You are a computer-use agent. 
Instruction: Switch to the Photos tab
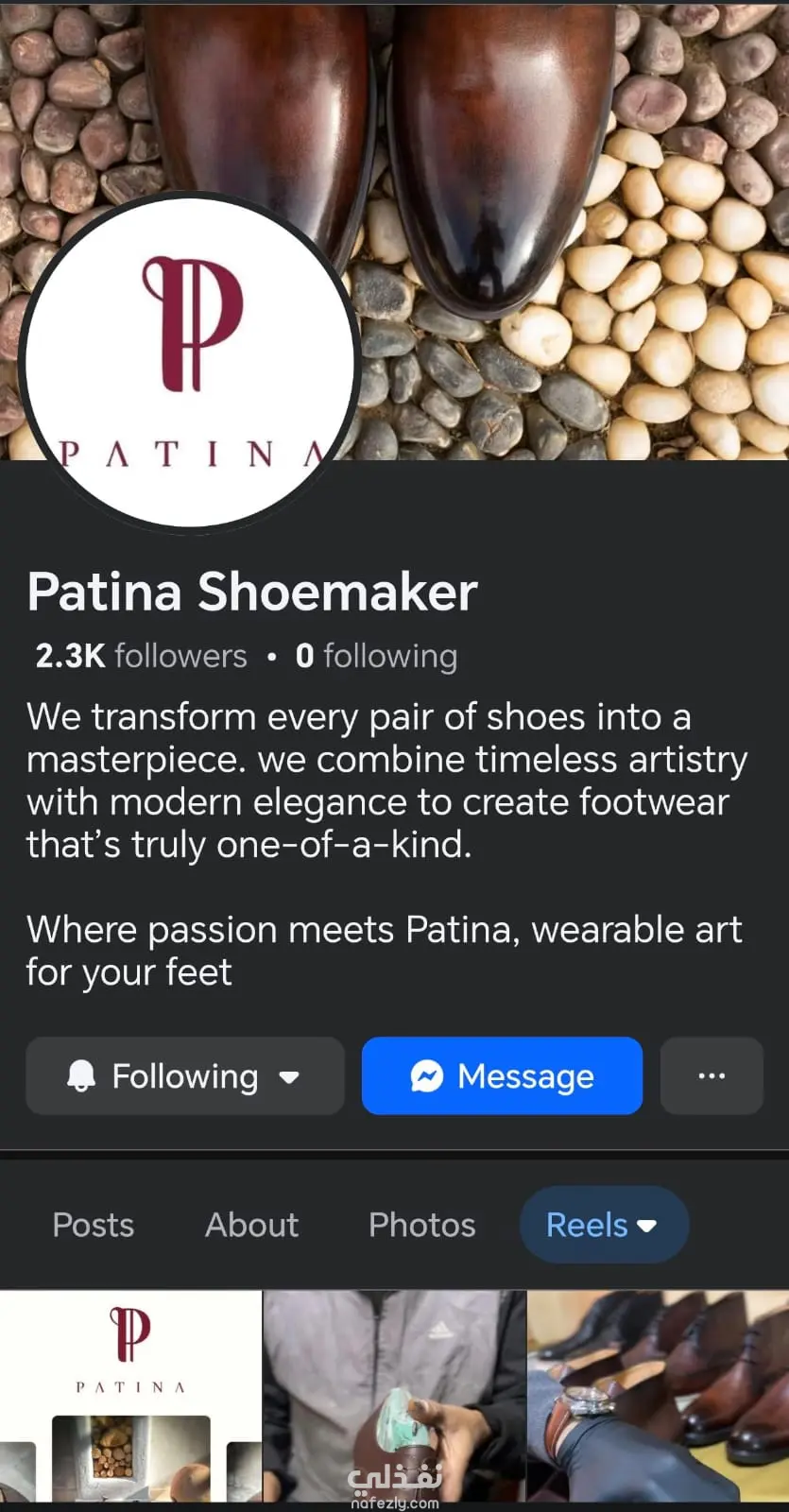coord(421,1225)
